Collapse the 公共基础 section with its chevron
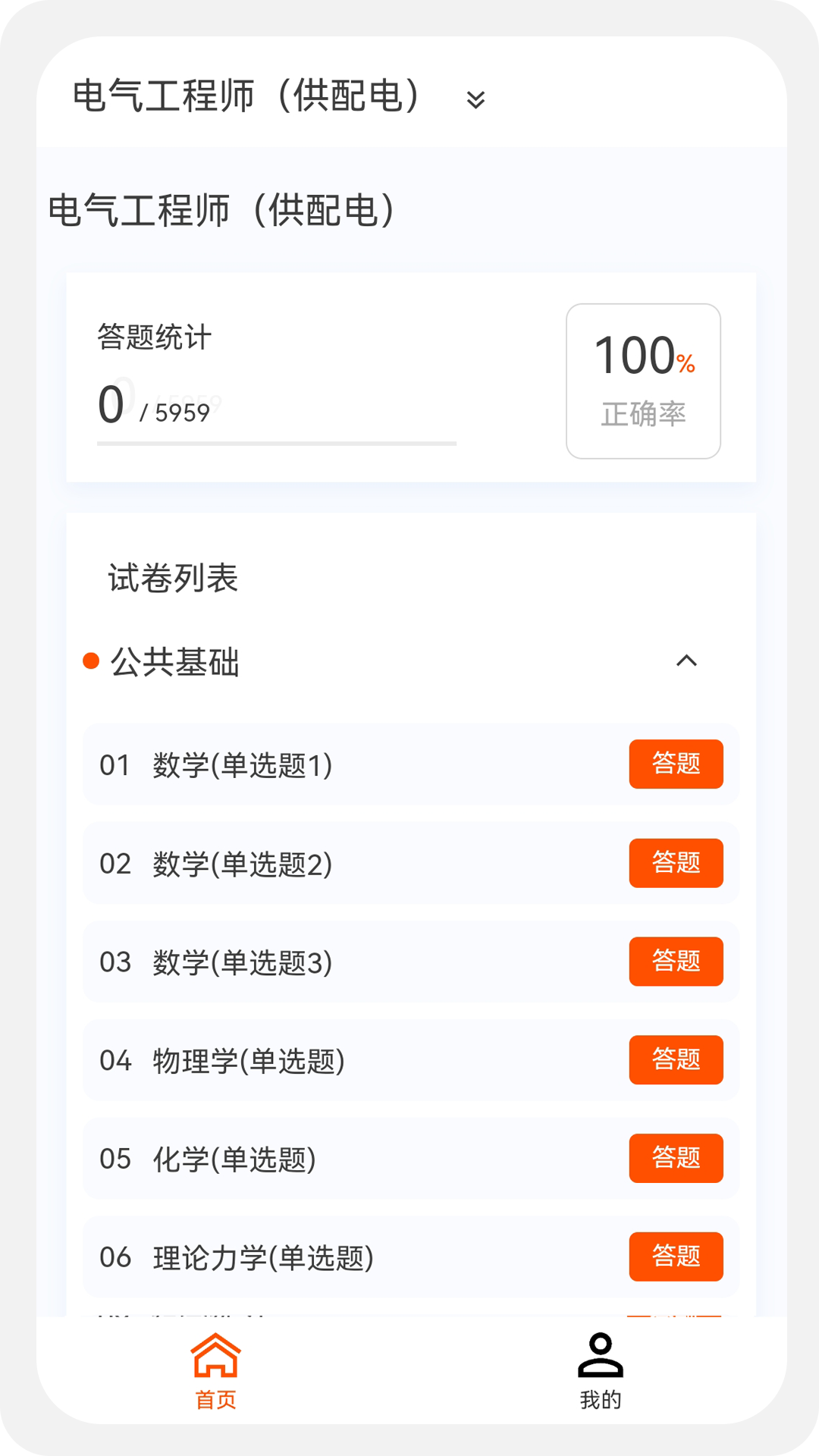Image resolution: width=819 pixels, height=1456 pixels. (687, 661)
